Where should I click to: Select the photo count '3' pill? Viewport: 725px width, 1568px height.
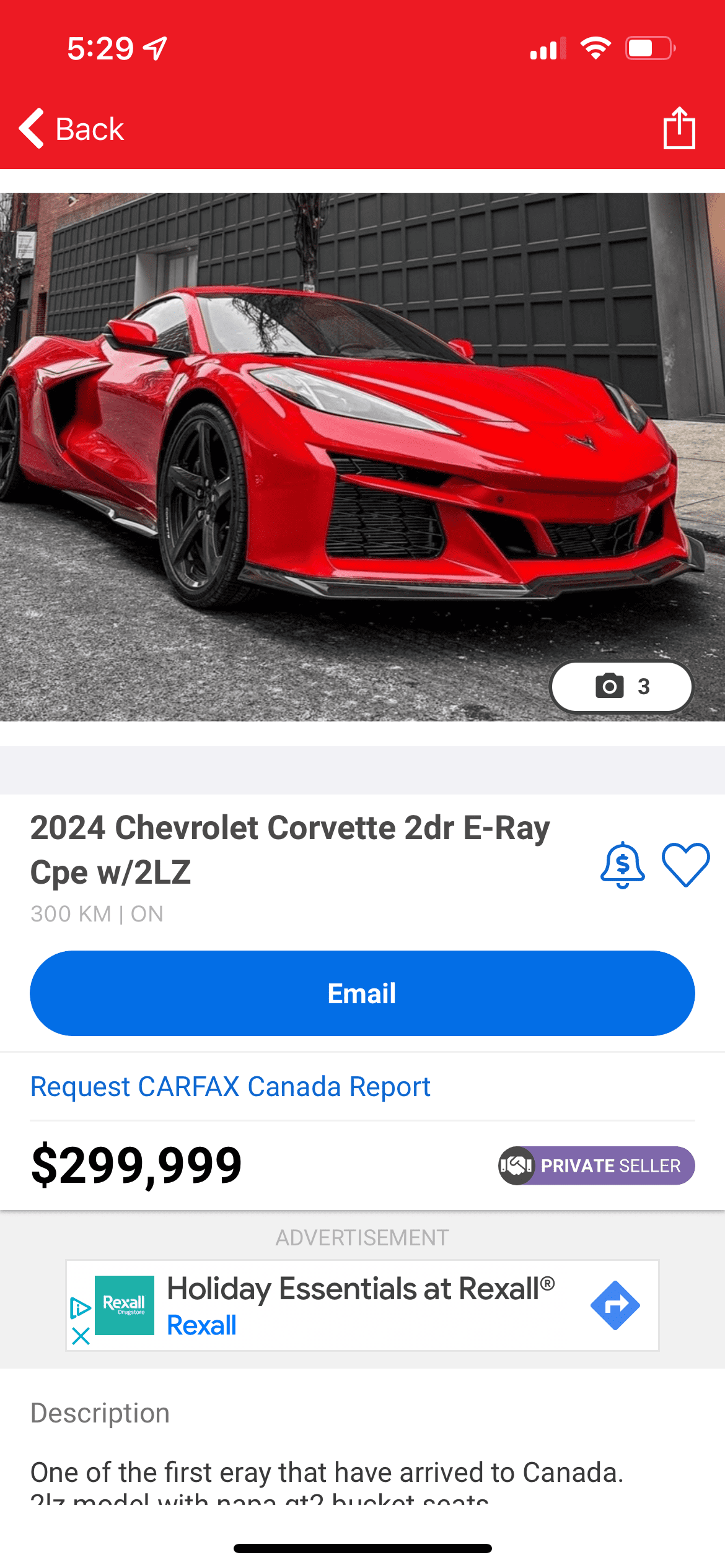tap(644, 686)
